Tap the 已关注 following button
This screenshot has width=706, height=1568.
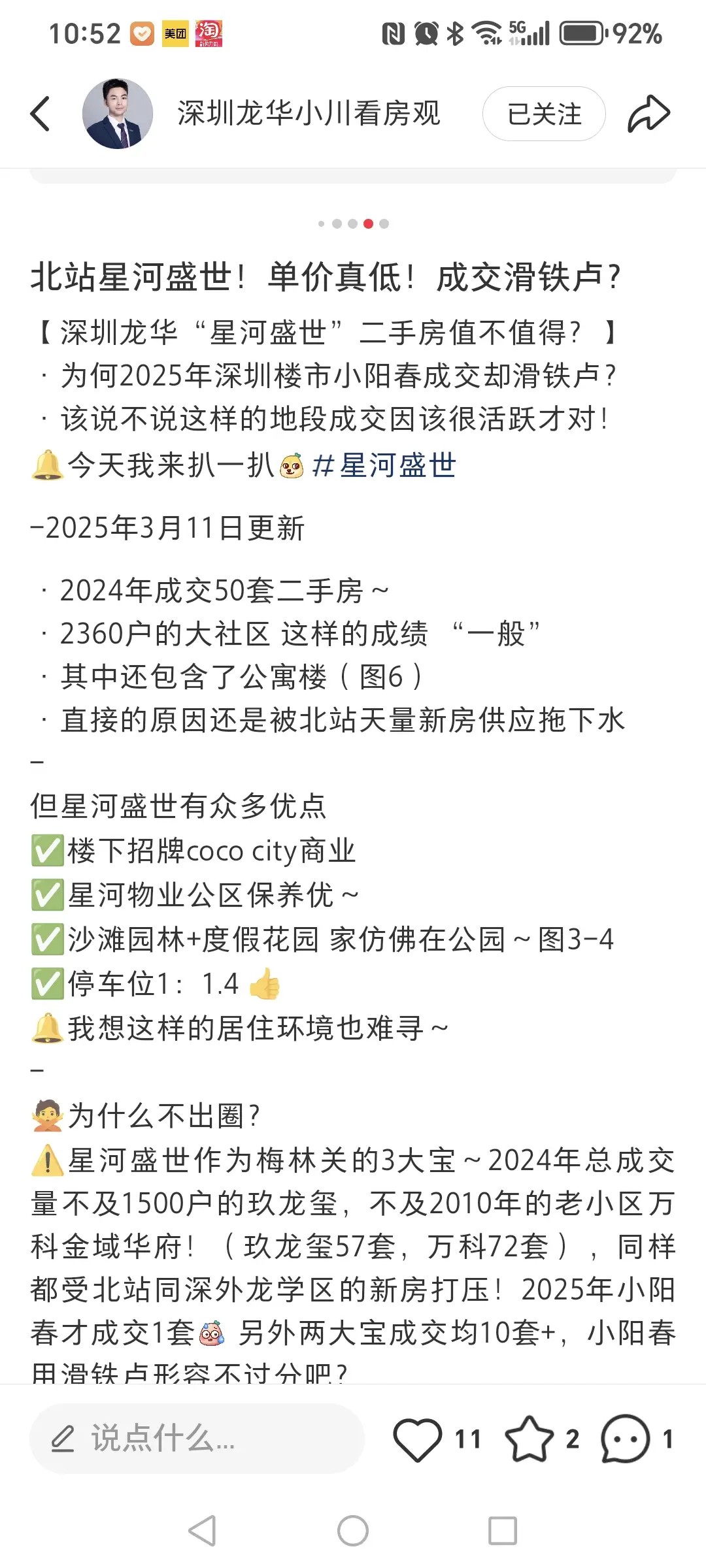(544, 114)
